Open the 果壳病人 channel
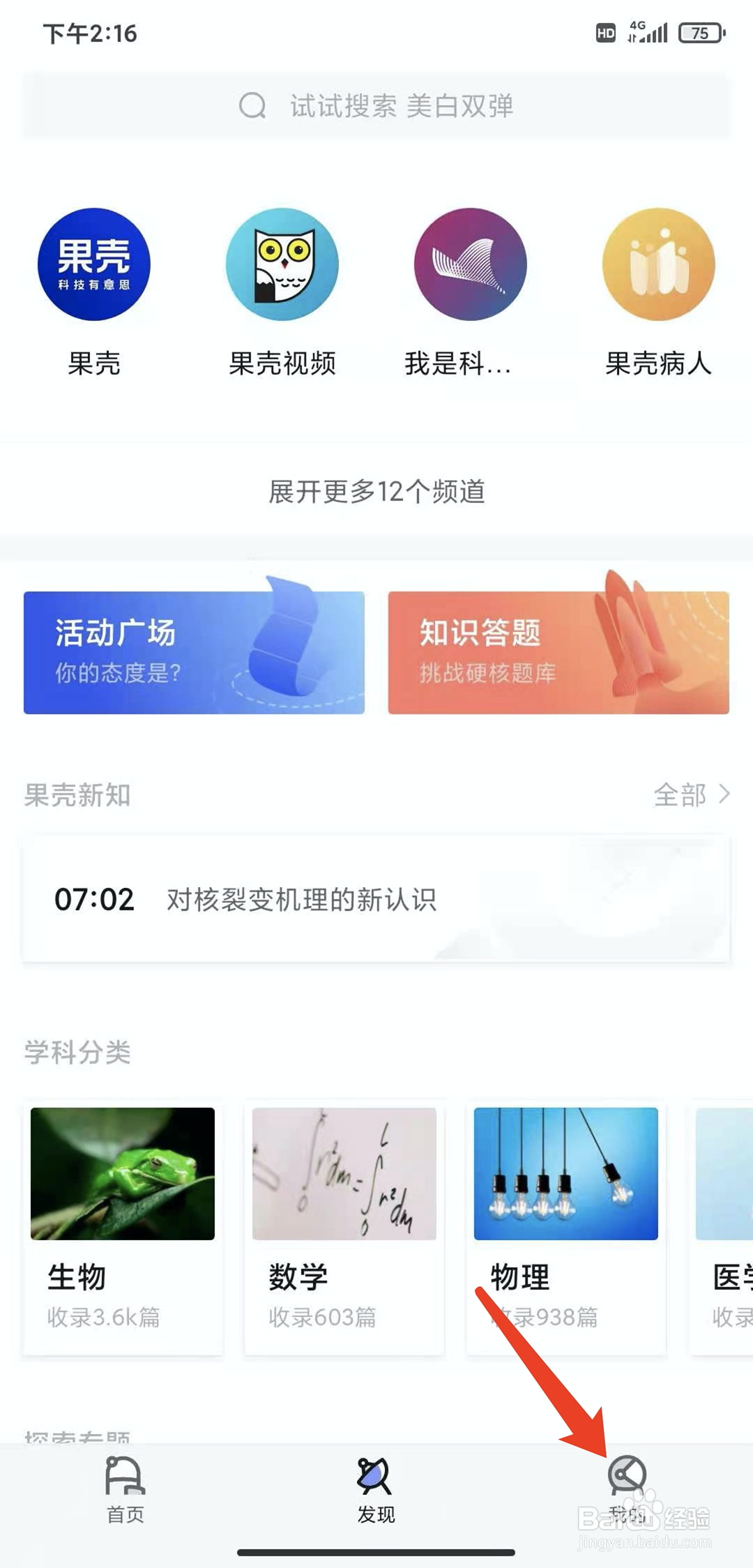This screenshot has width=753, height=1568. (x=659, y=265)
